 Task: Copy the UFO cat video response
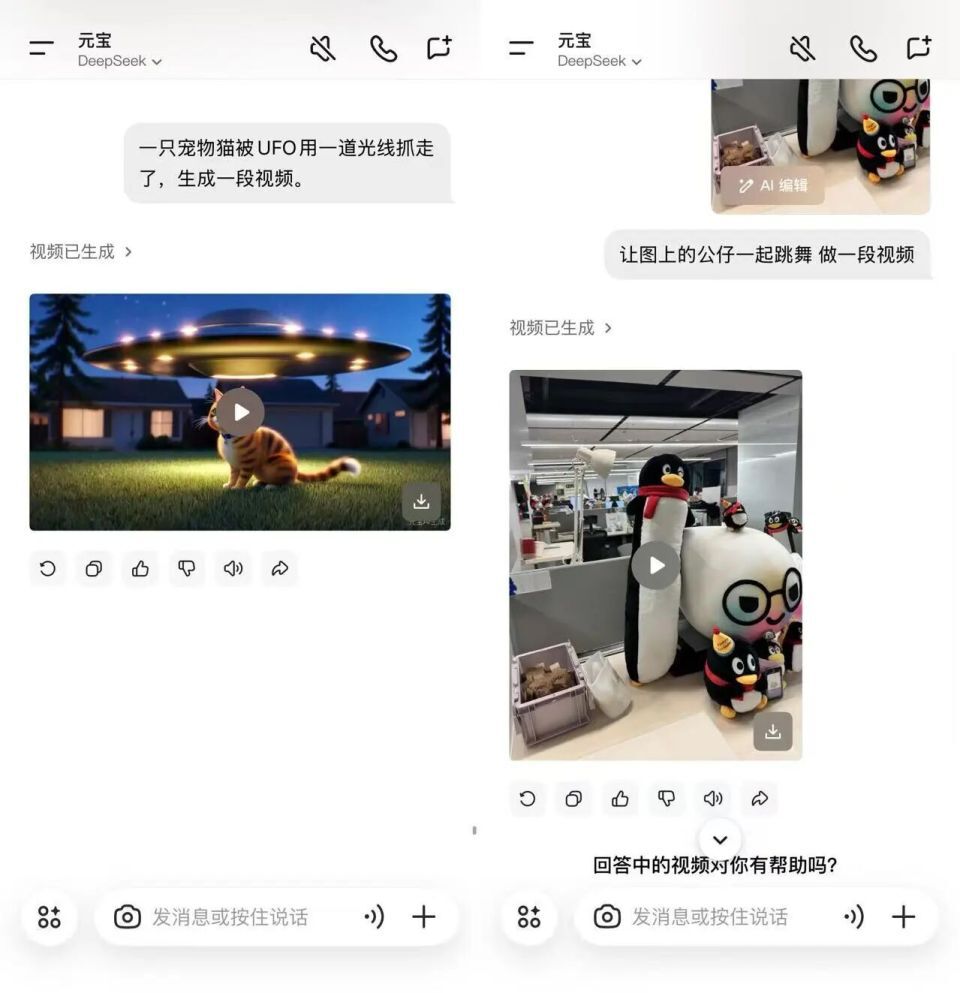94,568
